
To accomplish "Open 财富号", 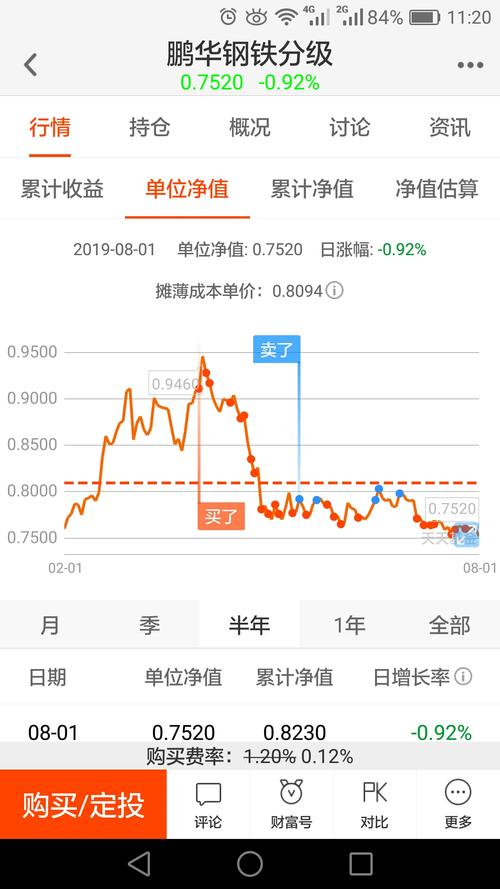I will click(291, 804).
